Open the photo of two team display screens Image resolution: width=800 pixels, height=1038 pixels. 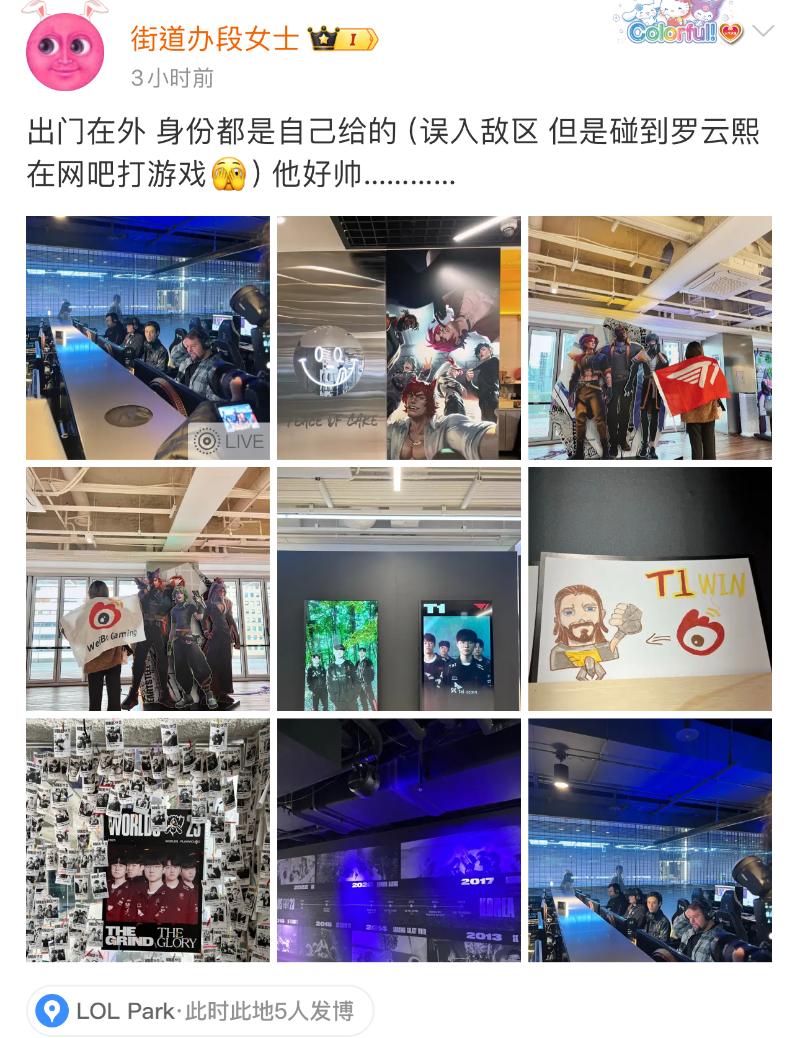click(x=398, y=589)
